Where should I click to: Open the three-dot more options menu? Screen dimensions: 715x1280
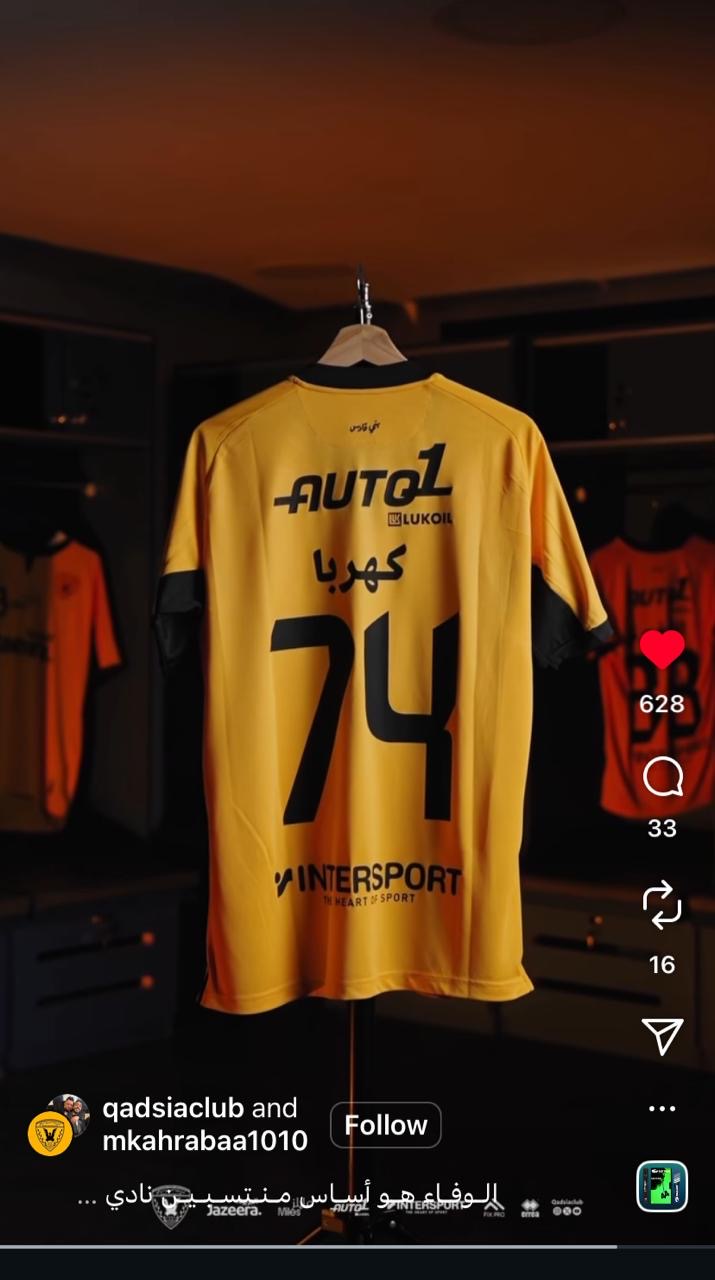(x=662, y=1108)
